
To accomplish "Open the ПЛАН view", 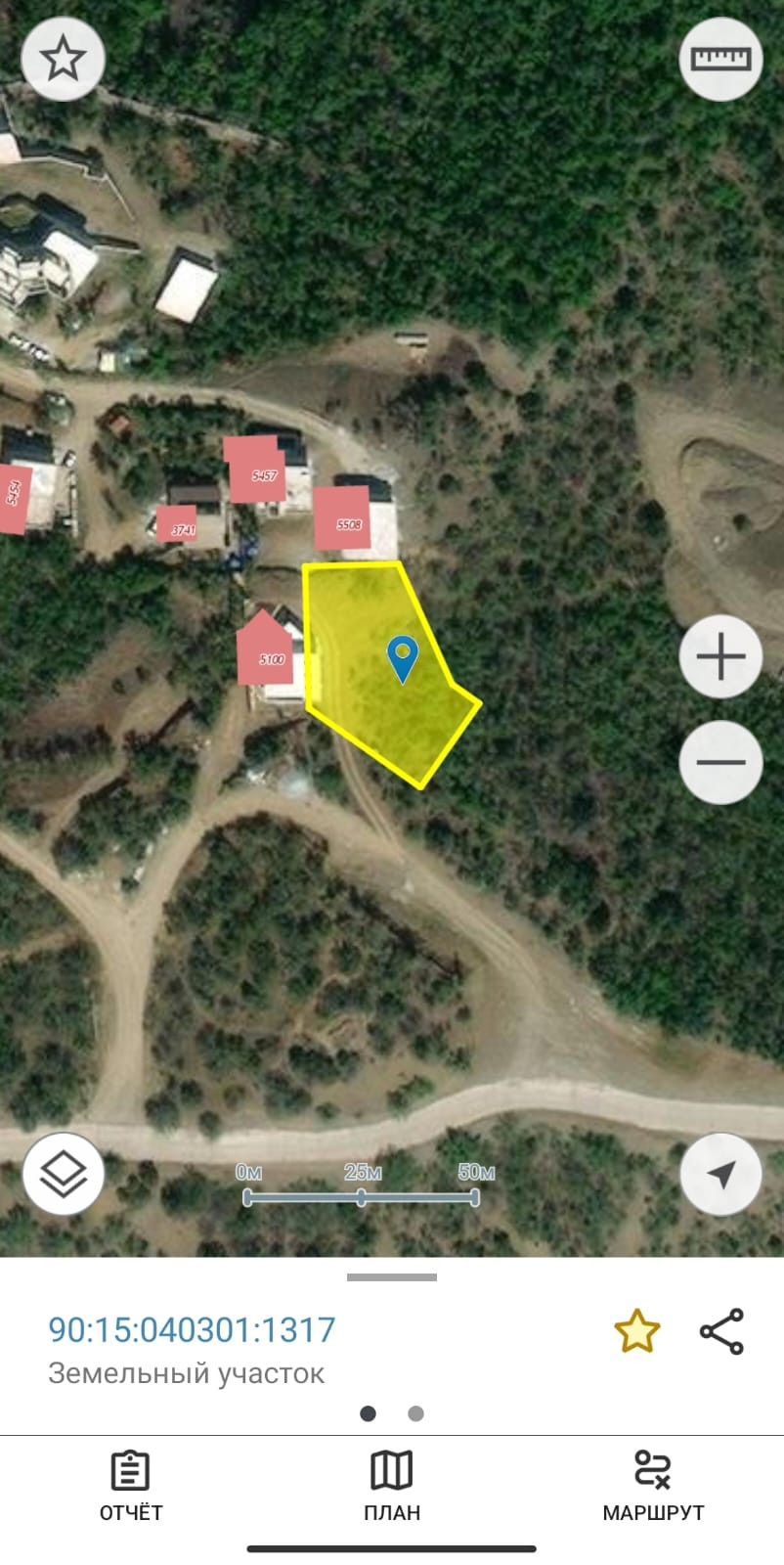I will pyautogui.click(x=392, y=1486).
